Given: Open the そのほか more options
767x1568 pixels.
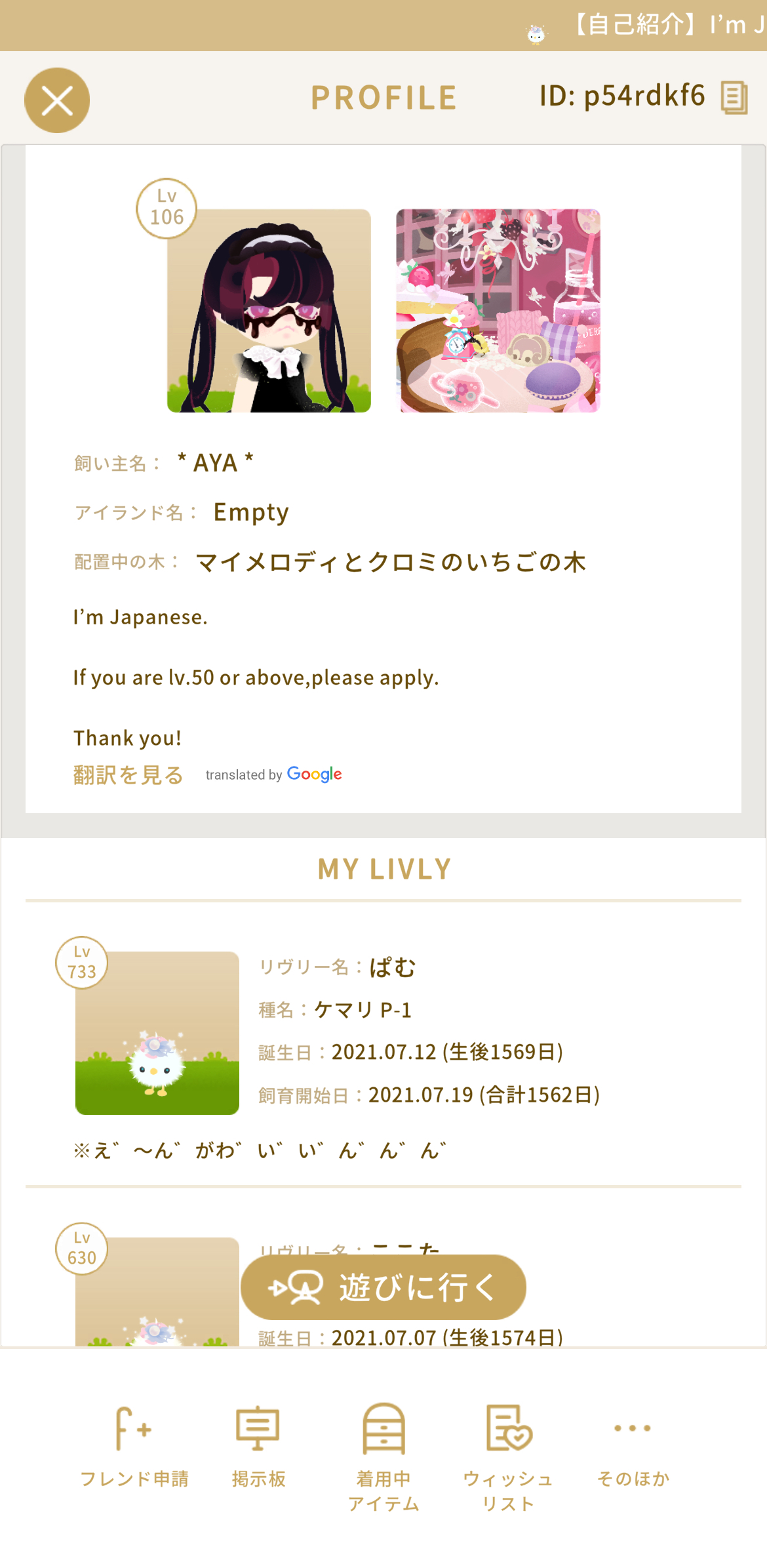Looking at the screenshot, I should pos(633,1445).
